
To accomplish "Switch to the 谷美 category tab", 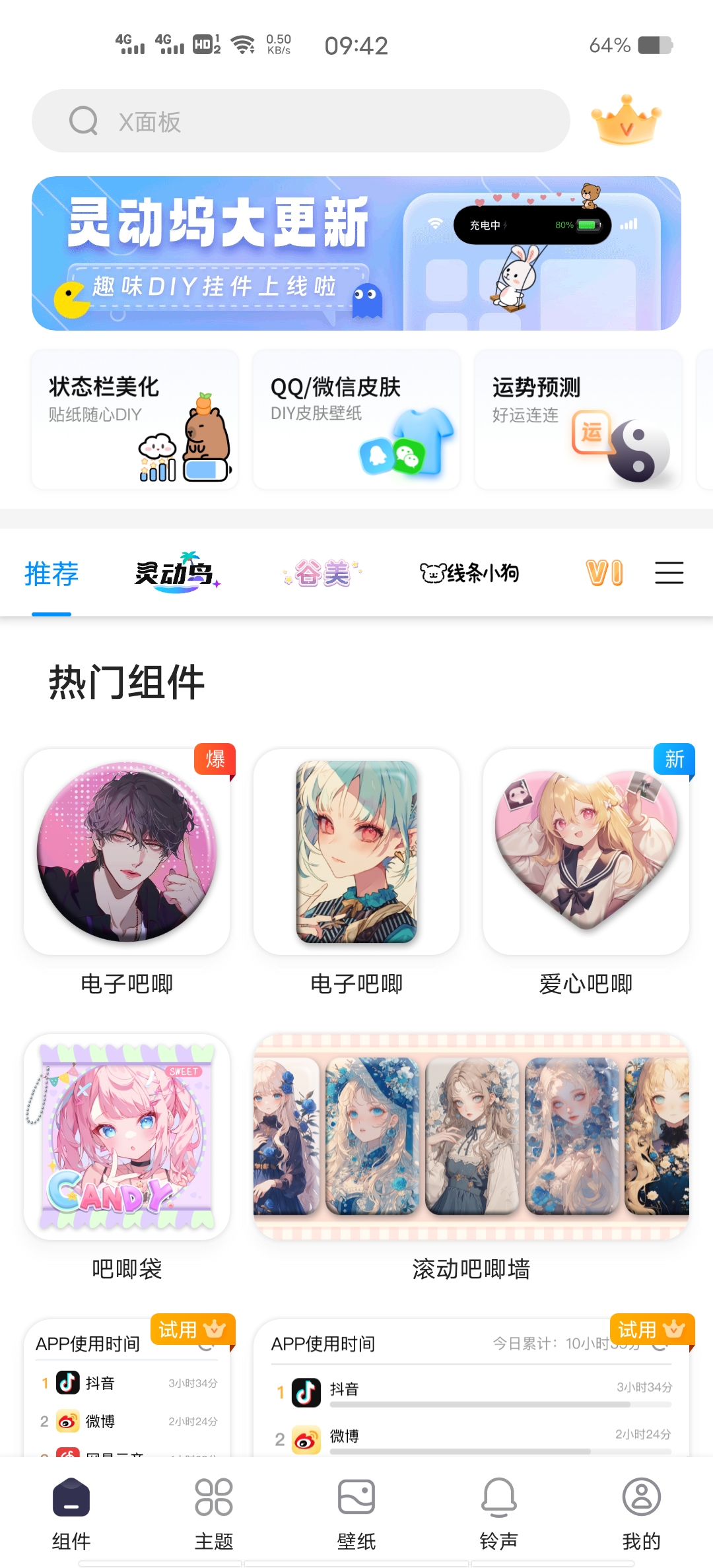I will pos(323,573).
